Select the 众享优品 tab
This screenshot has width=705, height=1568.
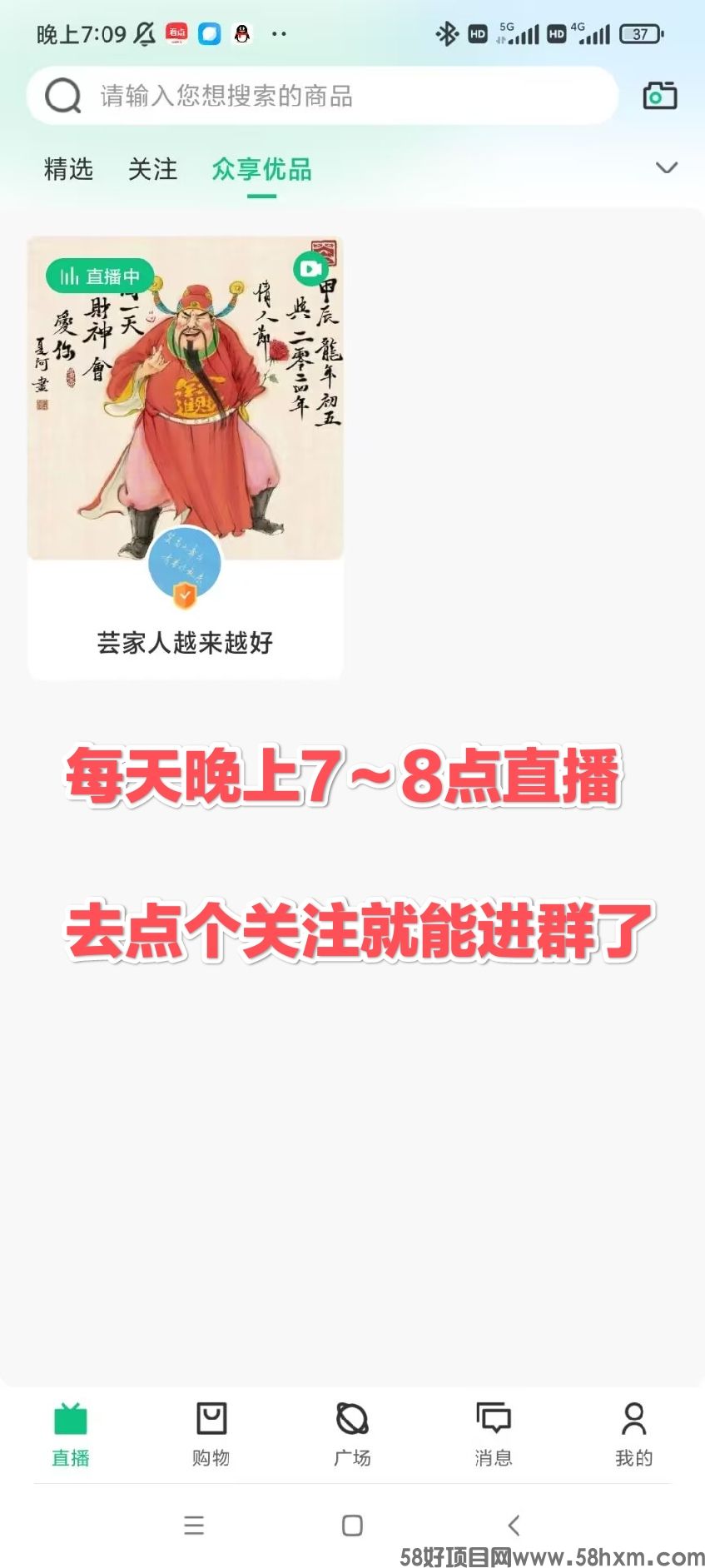click(x=261, y=169)
